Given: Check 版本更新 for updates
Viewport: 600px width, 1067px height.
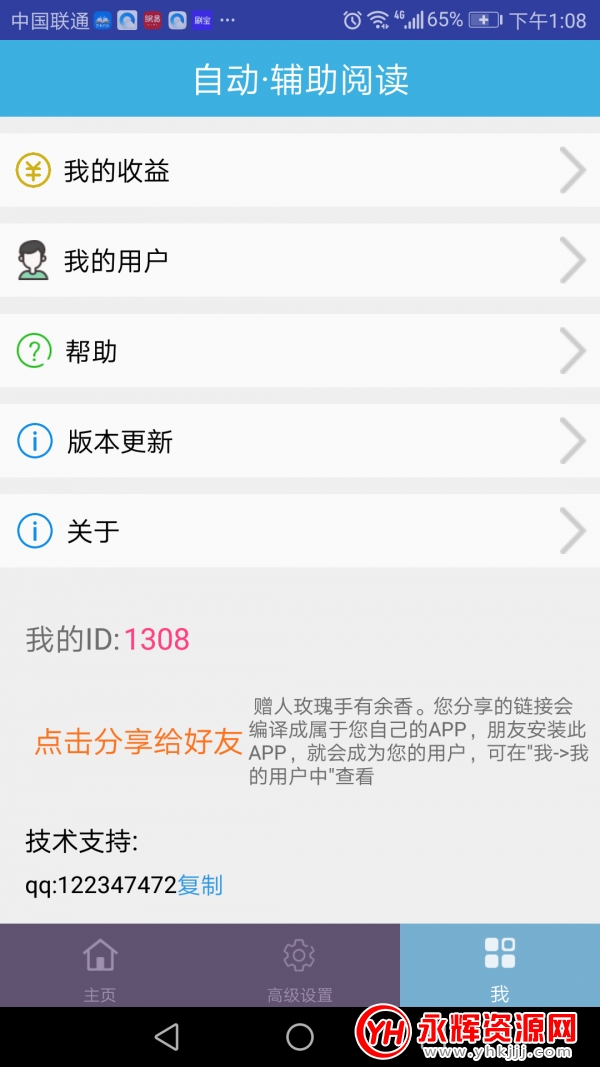Looking at the screenshot, I should [300, 441].
